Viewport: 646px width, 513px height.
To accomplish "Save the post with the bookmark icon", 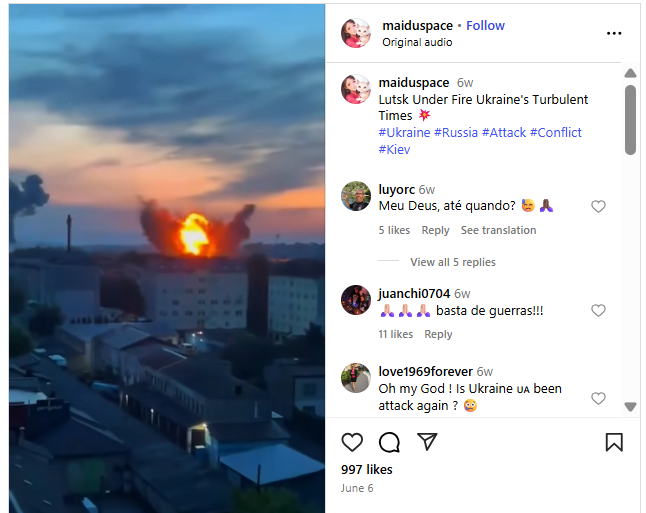I will click(614, 441).
